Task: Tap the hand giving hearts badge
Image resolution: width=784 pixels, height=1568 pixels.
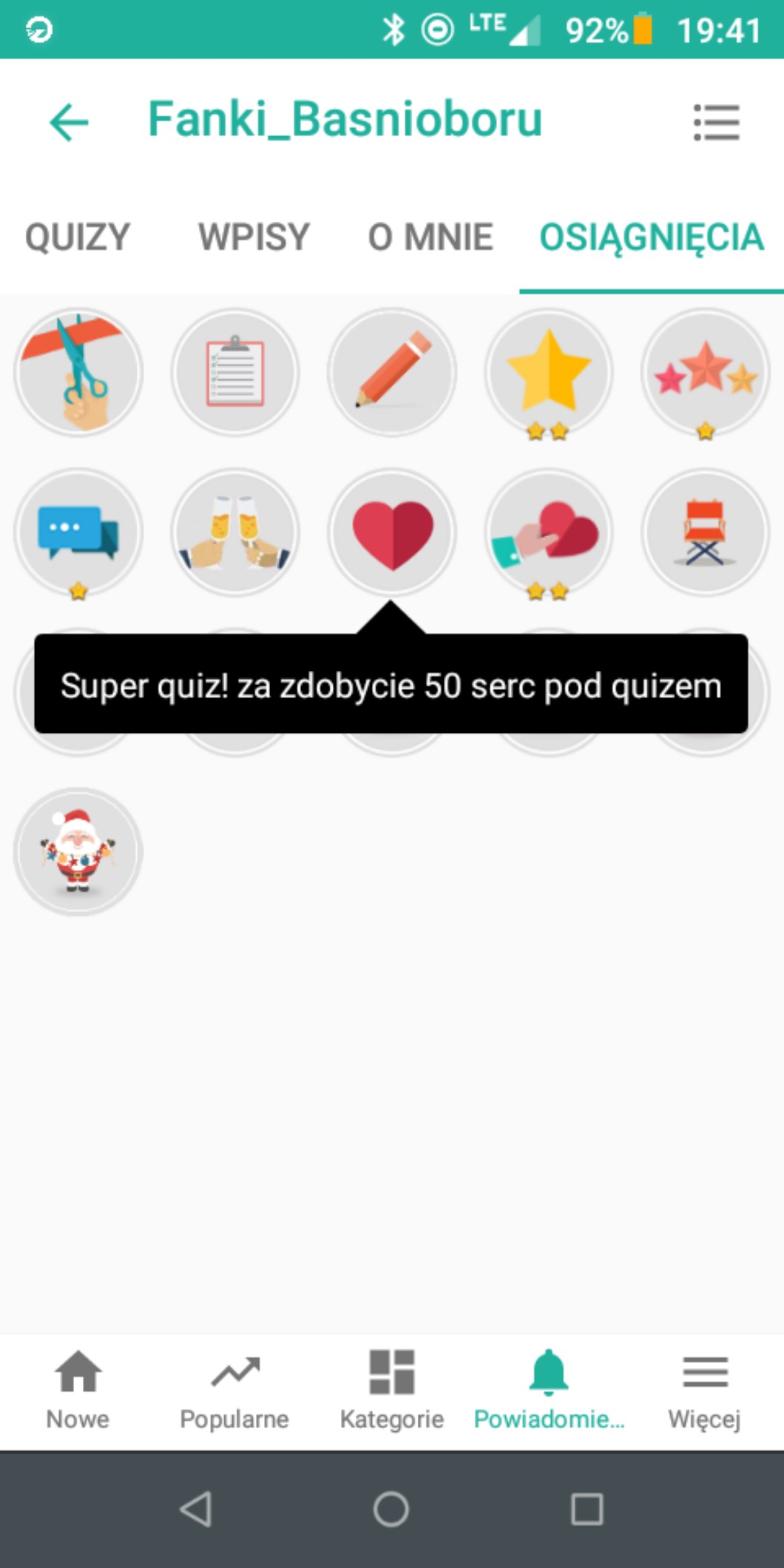Action: pos(549,532)
